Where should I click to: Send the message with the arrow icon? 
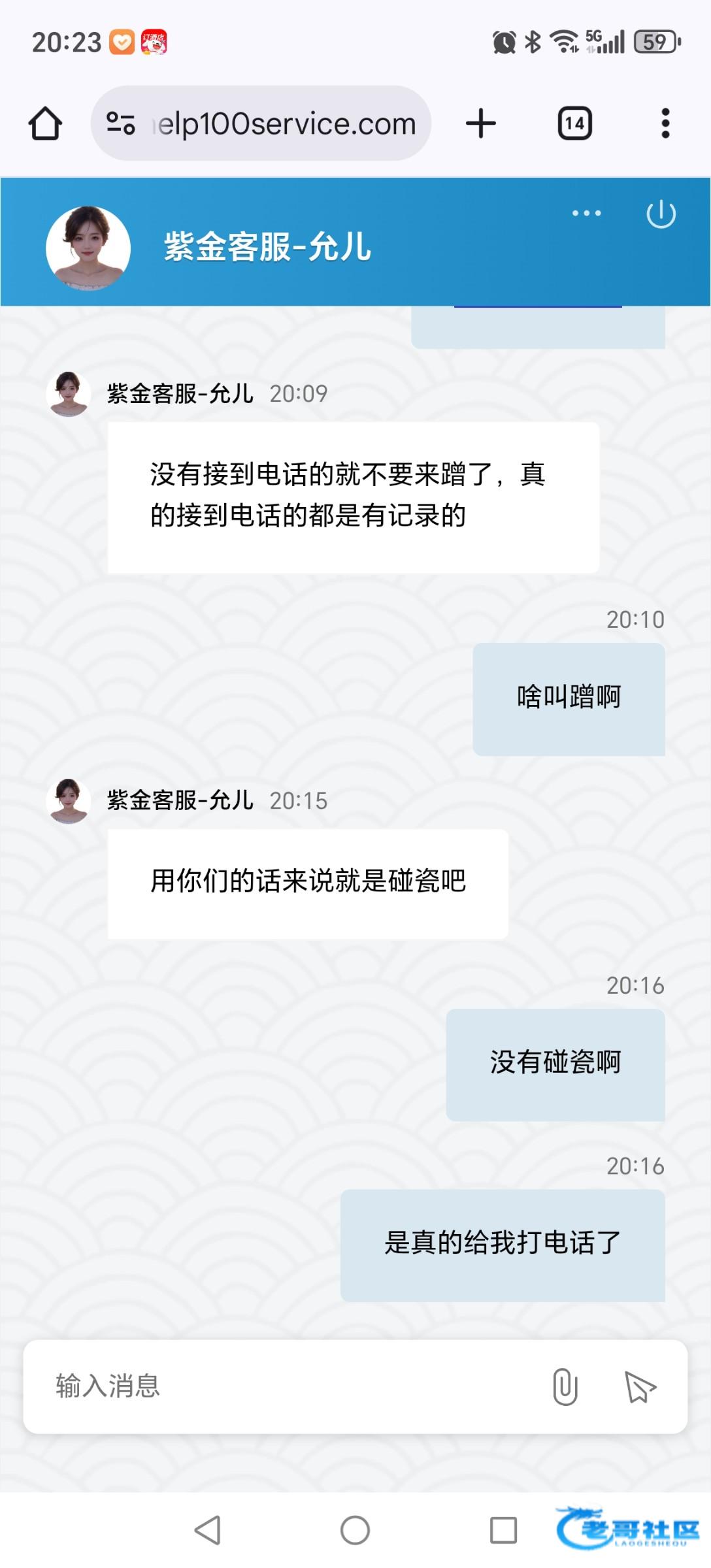click(x=640, y=1386)
